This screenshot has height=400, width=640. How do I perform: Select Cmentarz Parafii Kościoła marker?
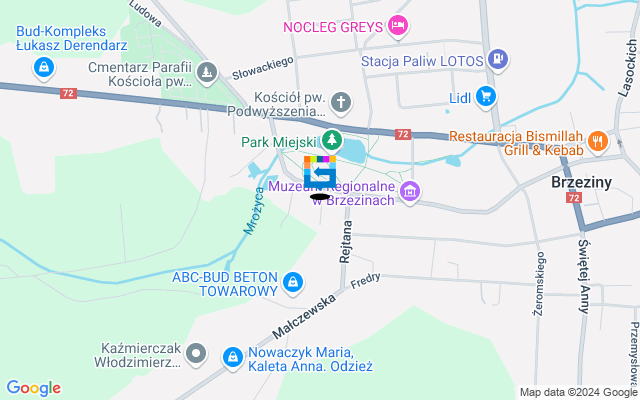tap(205, 72)
